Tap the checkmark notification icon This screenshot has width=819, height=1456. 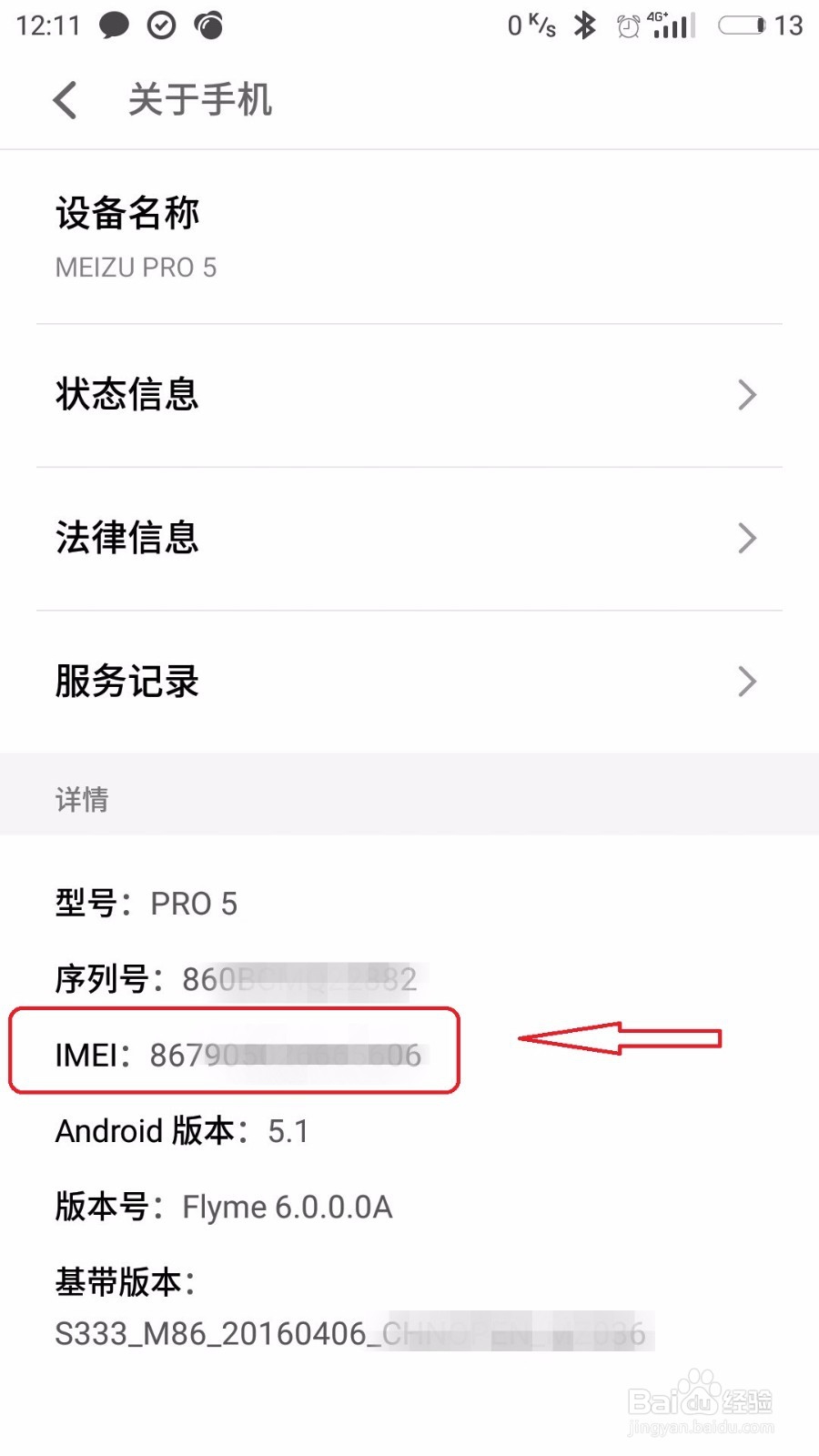[x=161, y=25]
